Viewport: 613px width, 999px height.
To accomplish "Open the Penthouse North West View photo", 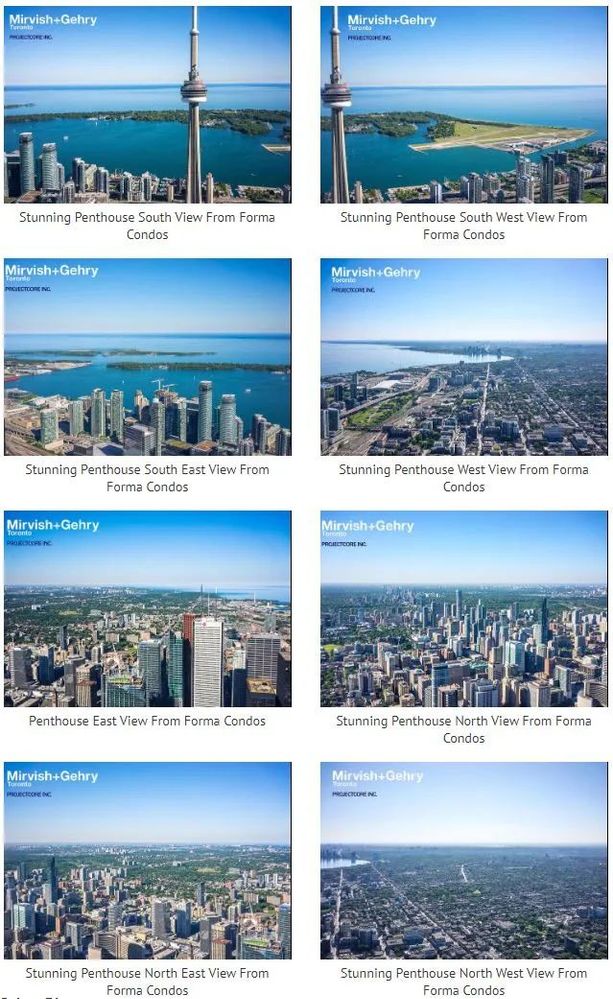I will [x=464, y=860].
